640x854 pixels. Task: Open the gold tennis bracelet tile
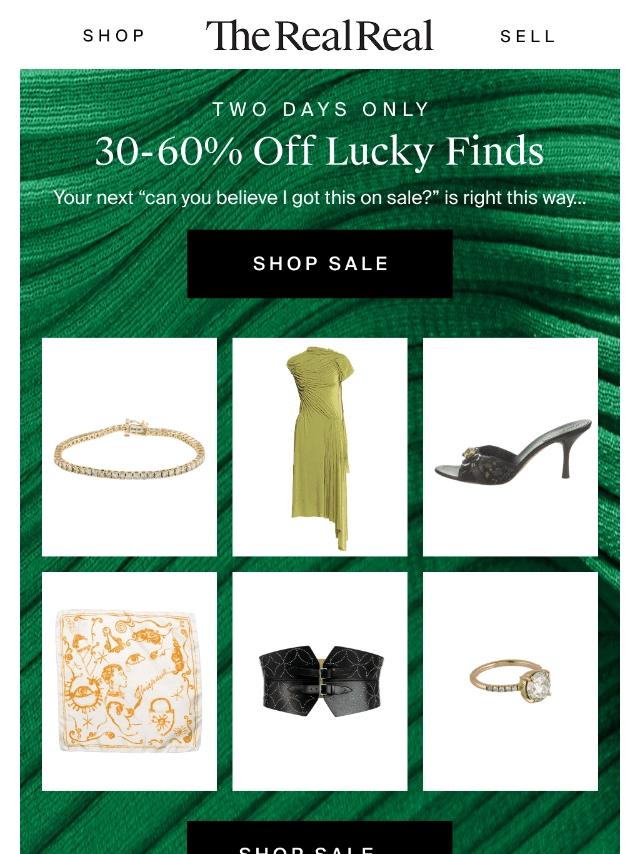tap(129, 447)
